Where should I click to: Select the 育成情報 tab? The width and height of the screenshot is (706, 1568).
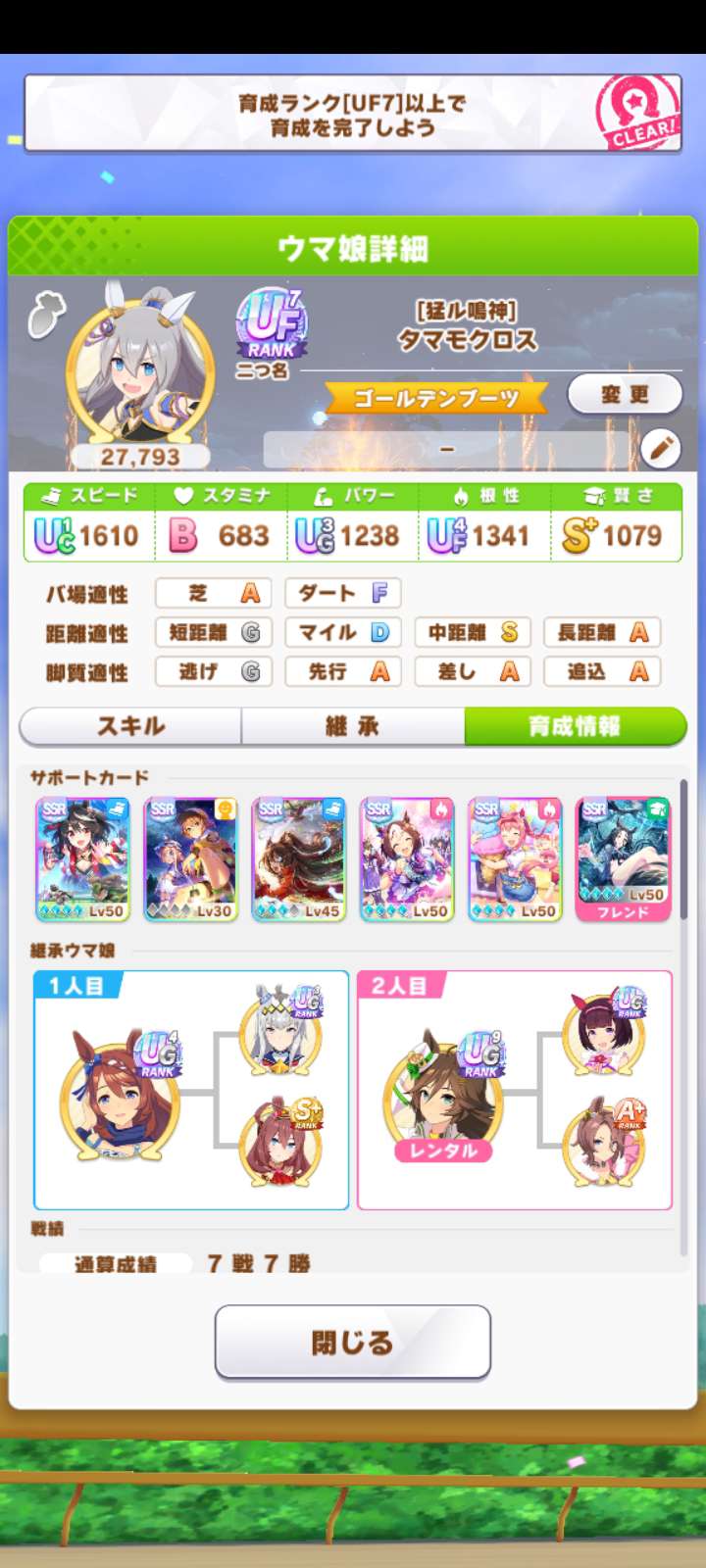(x=575, y=726)
